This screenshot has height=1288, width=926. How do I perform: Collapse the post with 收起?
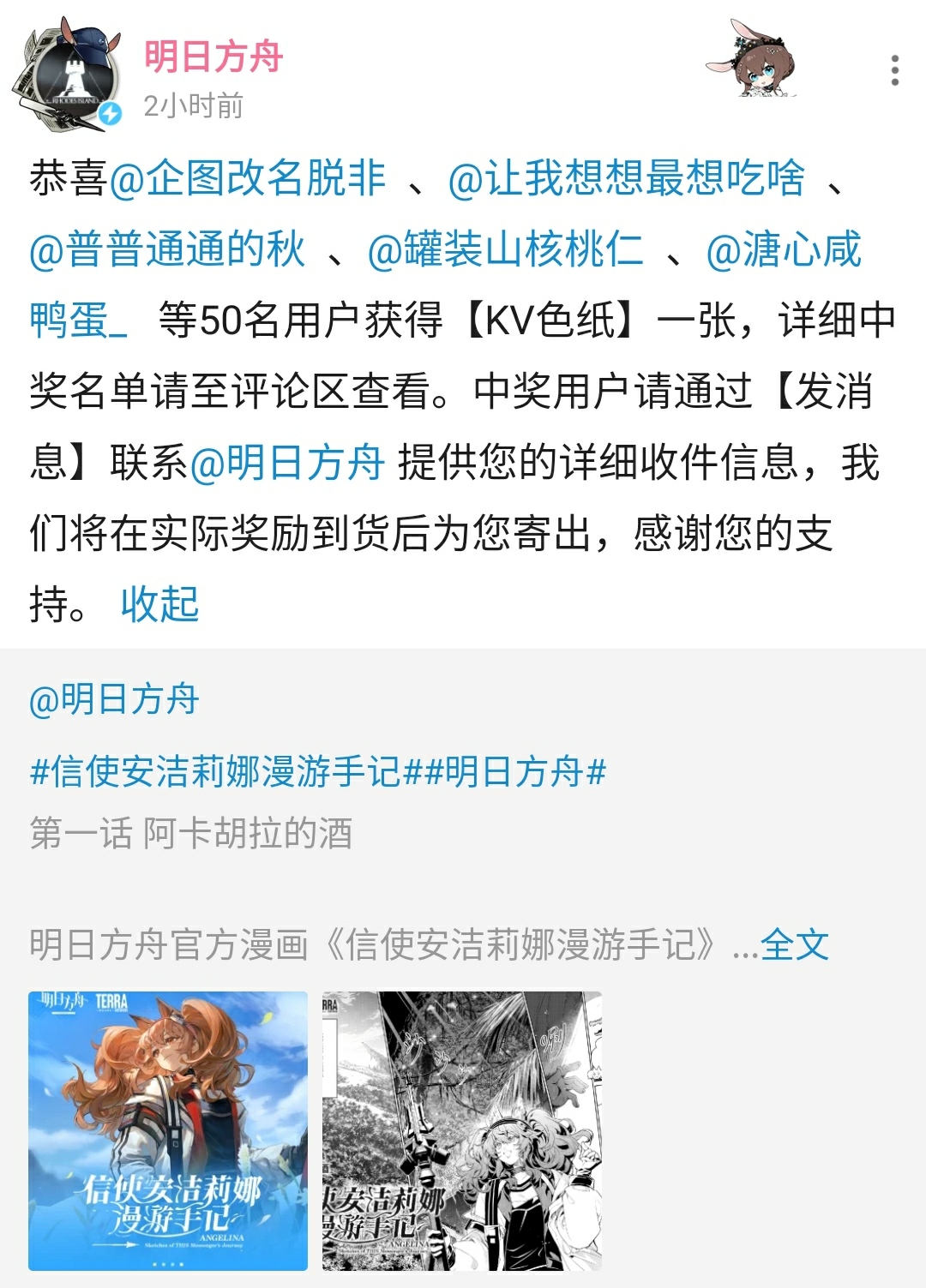[x=159, y=604]
